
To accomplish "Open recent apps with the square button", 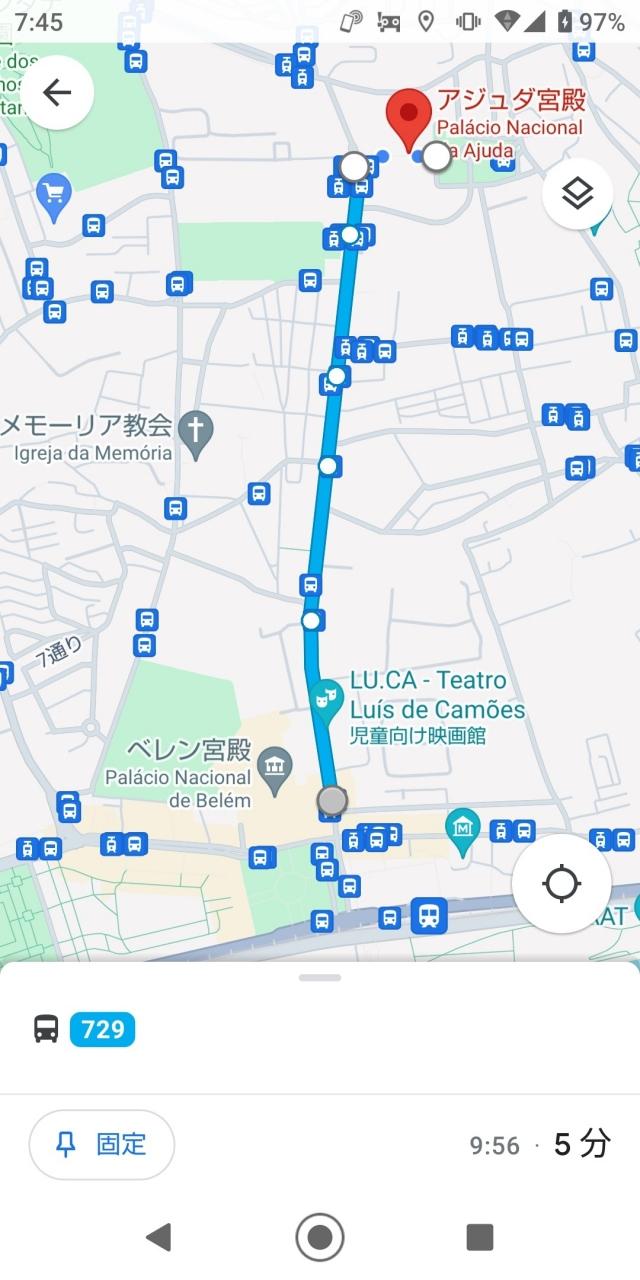I will coord(480,1237).
